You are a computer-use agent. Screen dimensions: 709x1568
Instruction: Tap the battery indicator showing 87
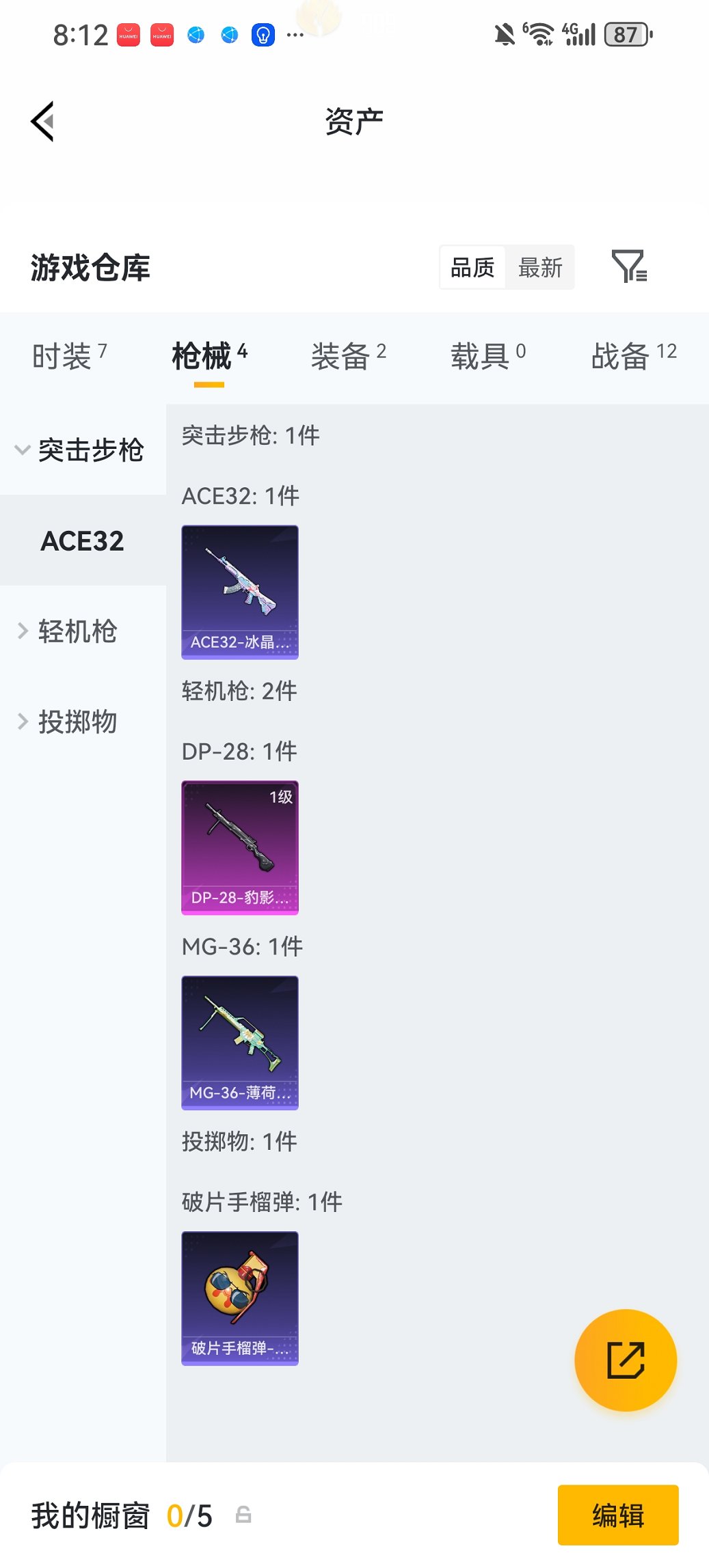[x=624, y=33]
